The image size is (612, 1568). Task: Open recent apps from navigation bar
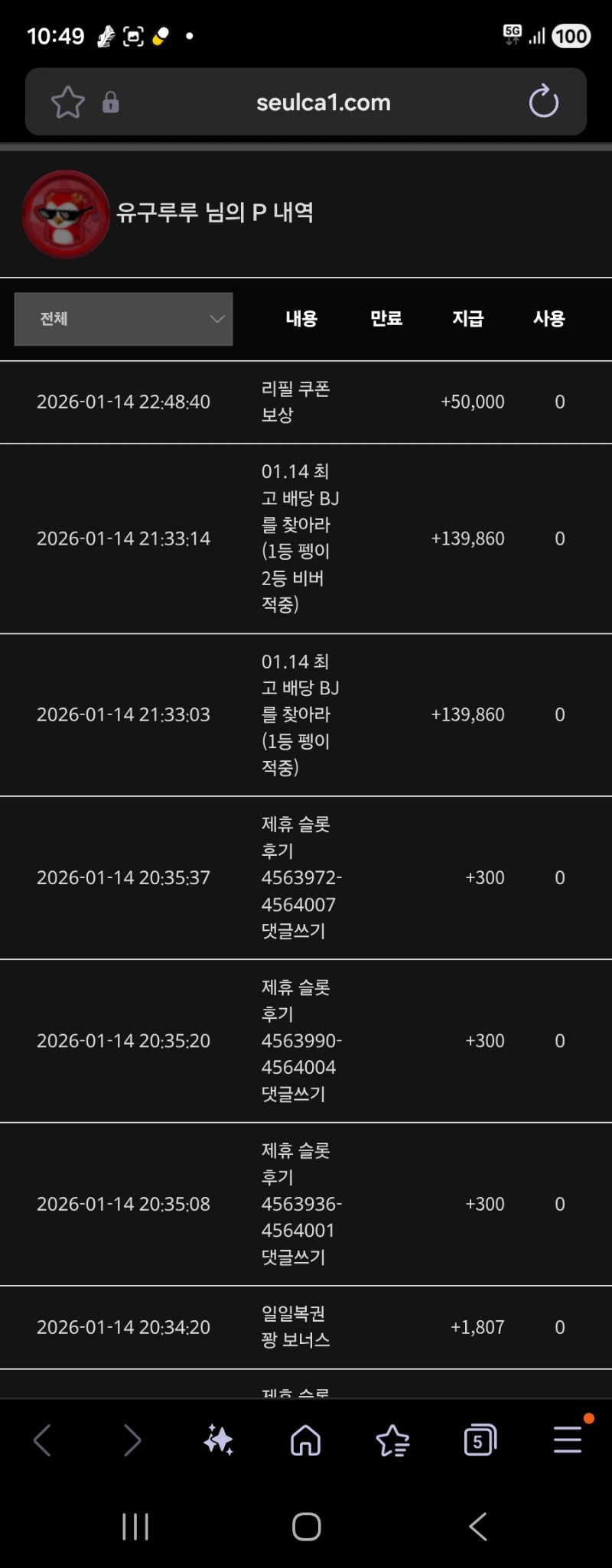coord(135,1527)
